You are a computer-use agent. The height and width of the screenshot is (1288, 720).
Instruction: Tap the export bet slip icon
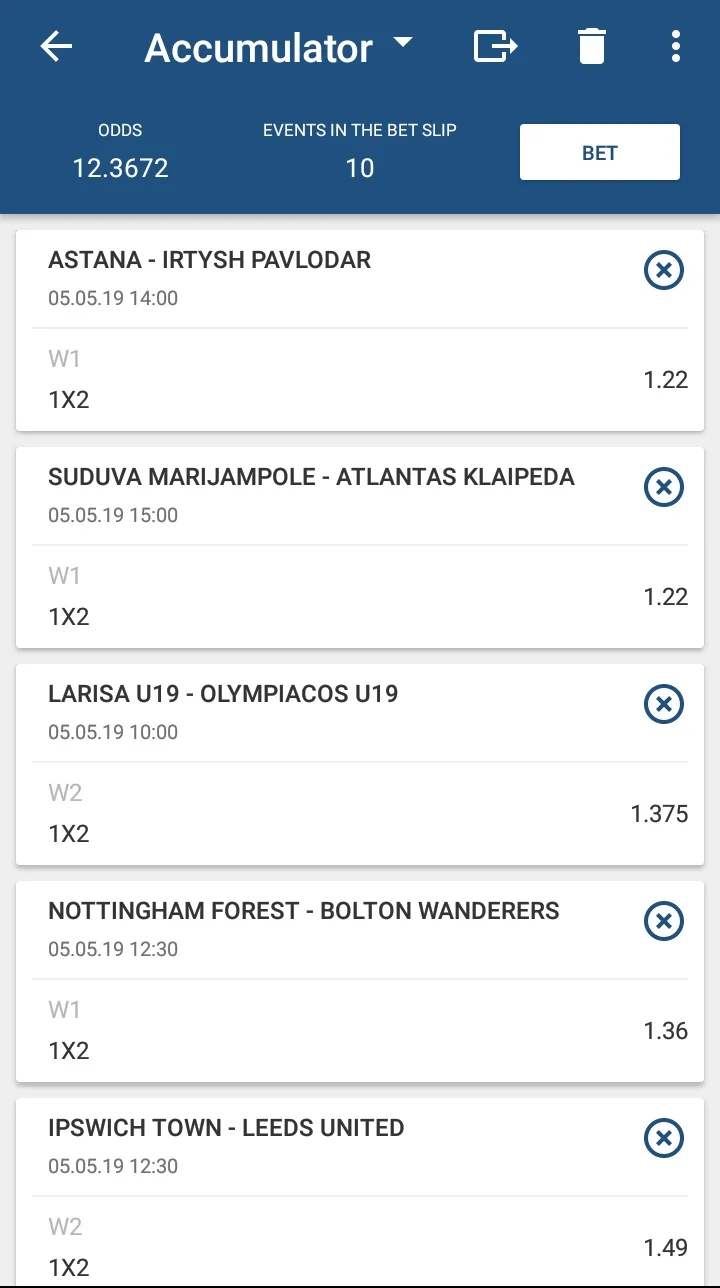[495, 46]
